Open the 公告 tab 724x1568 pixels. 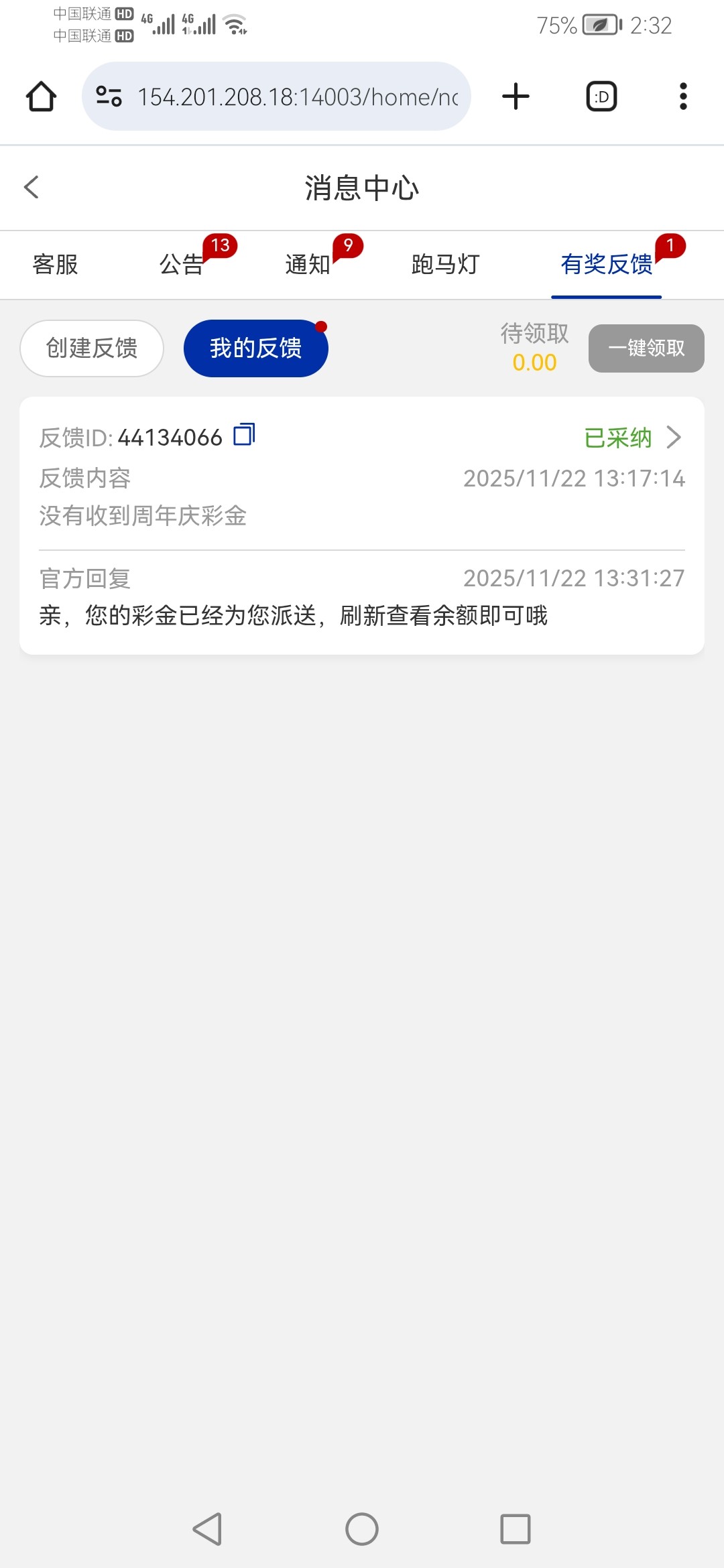coord(182,265)
